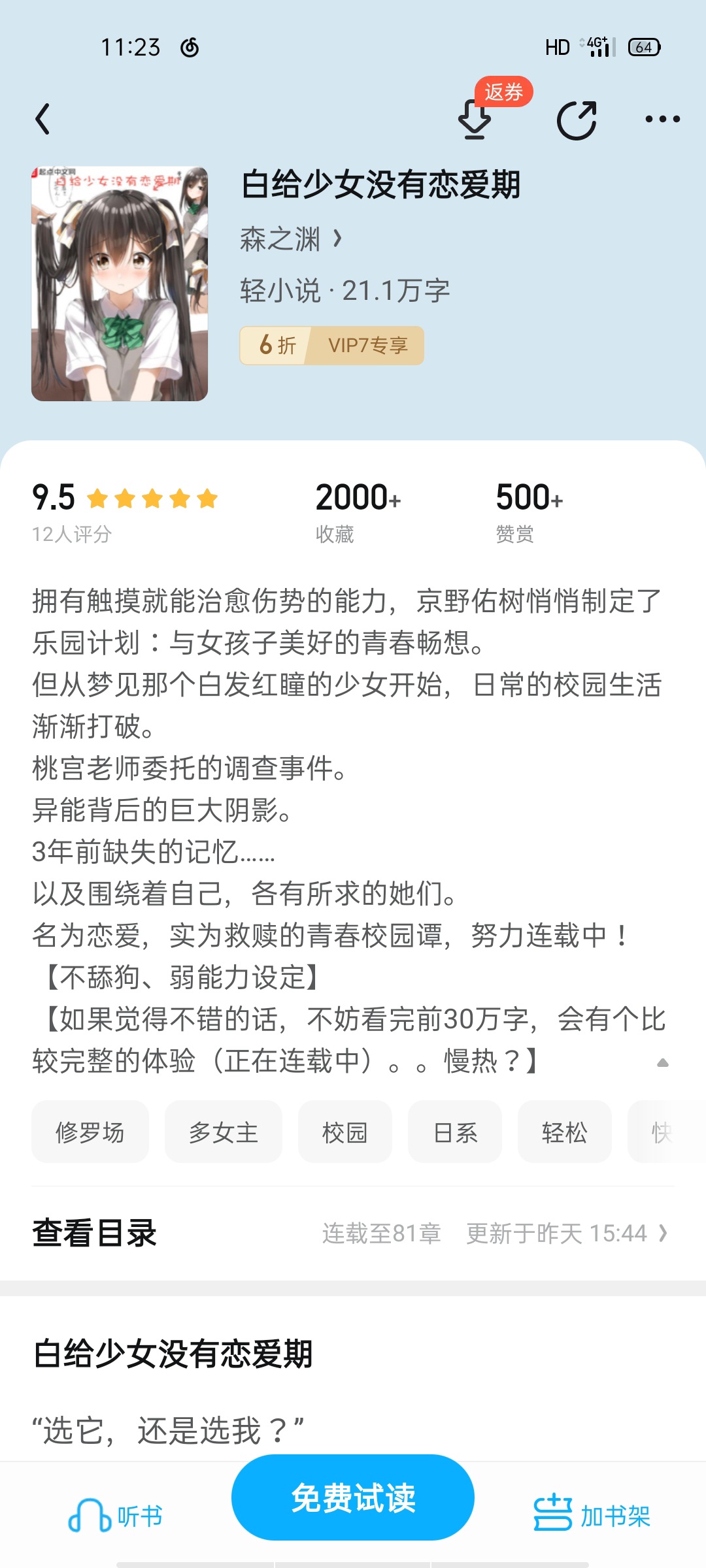Select the 轻松 tag

tap(565, 1132)
